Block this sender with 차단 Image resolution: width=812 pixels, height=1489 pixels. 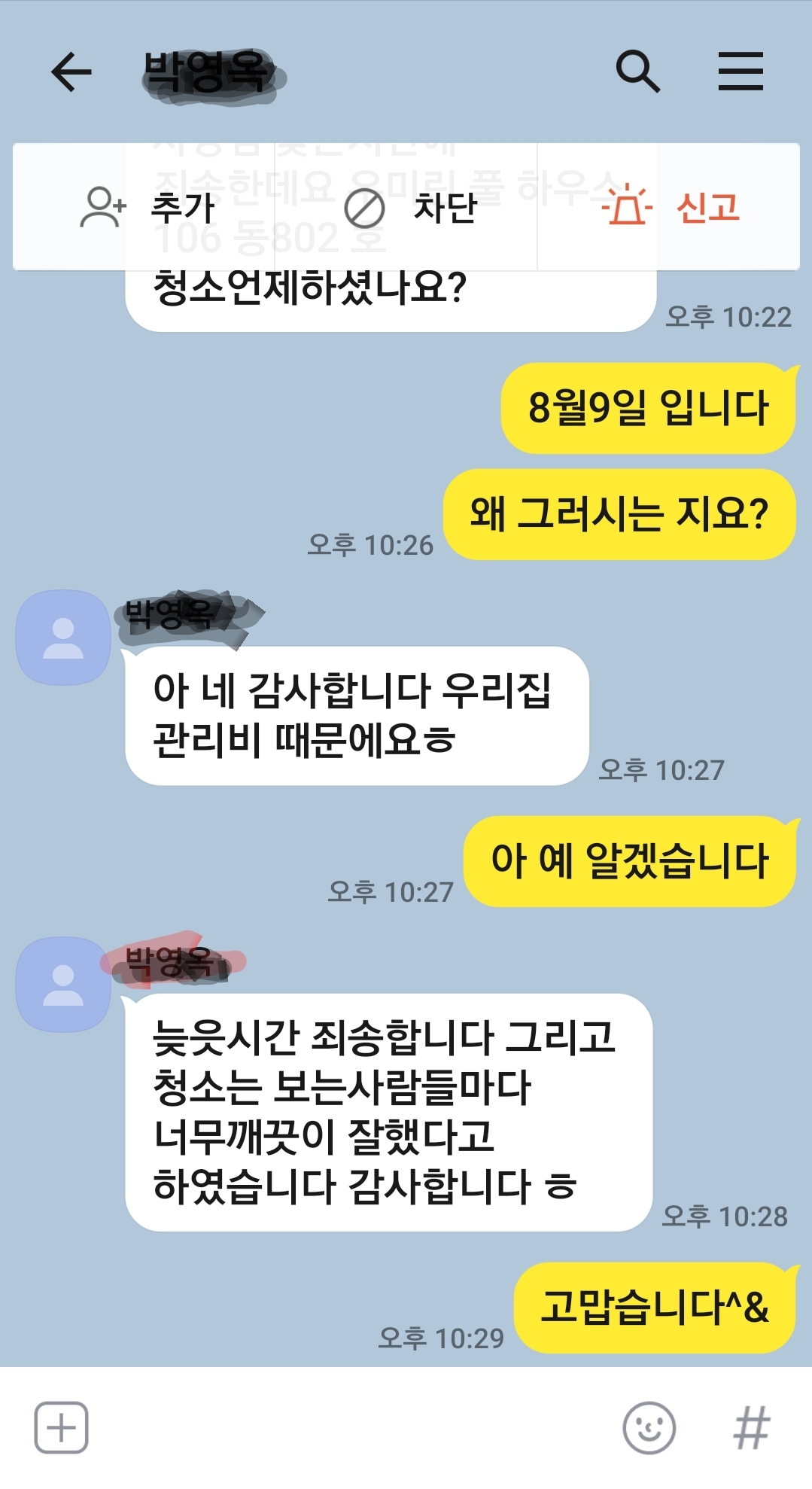[410, 208]
